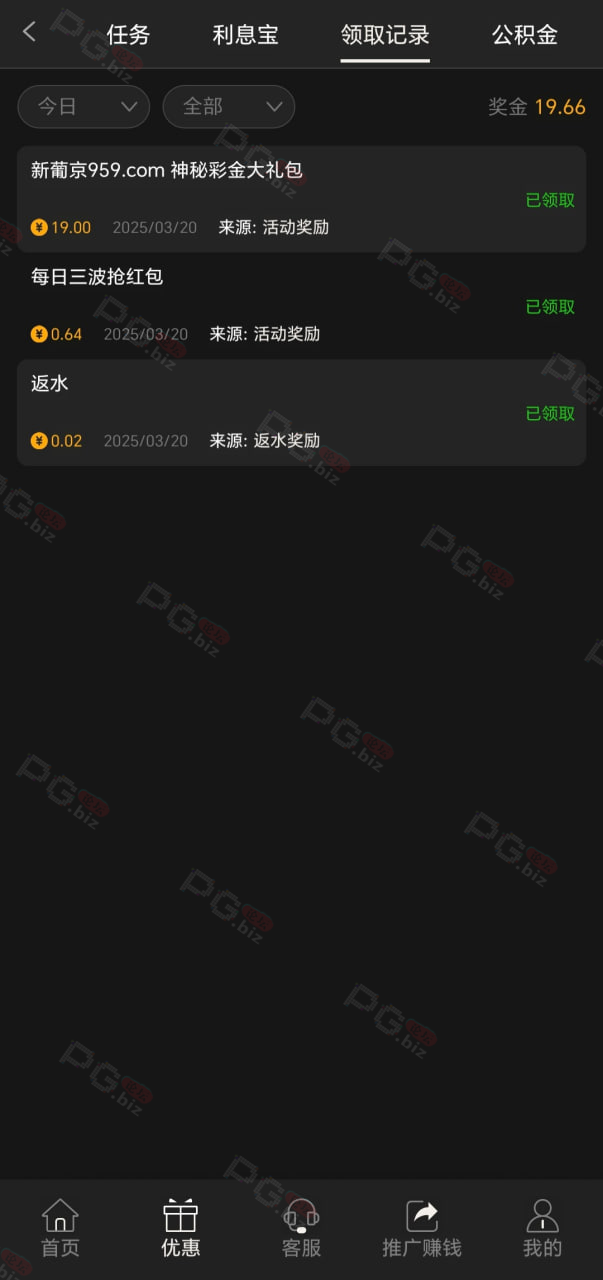Switch to the 利息宝 tab
The width and height of the screenshot is (603, 1280).
coord(245,35)
